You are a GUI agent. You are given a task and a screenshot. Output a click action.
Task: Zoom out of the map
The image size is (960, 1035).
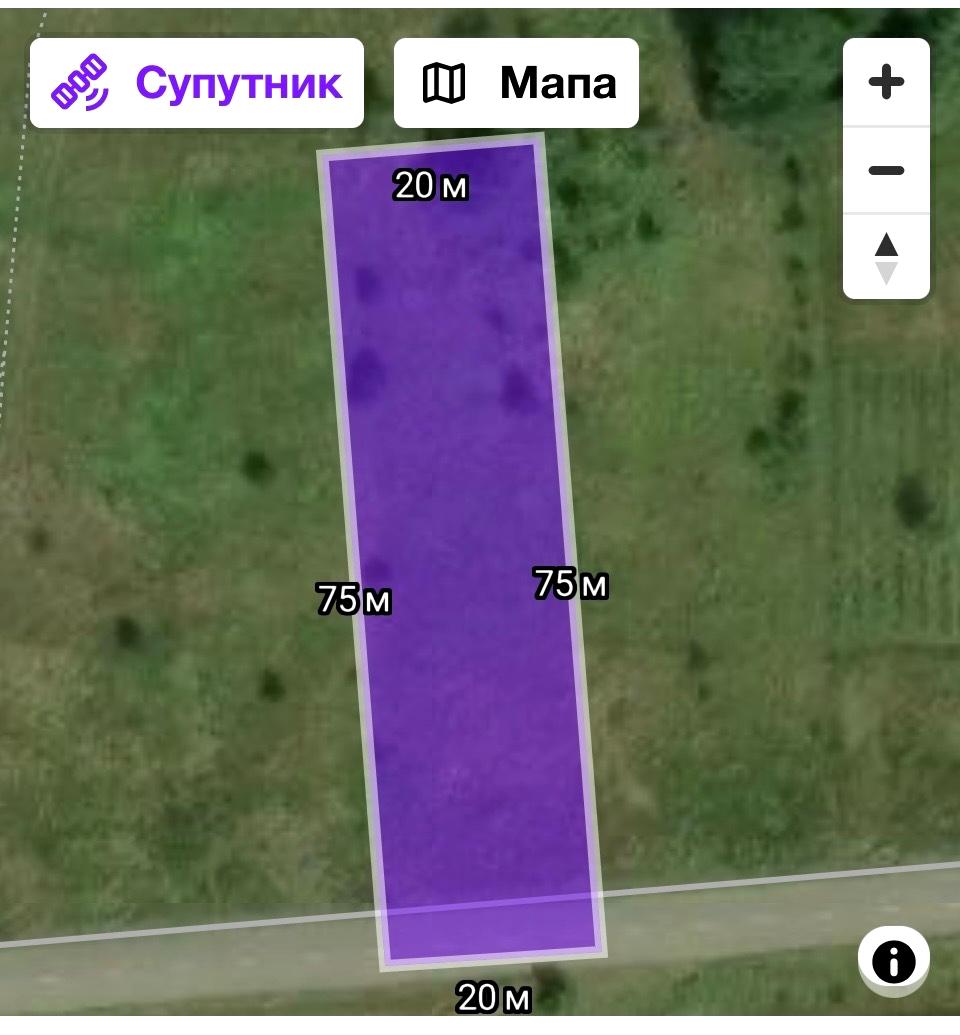[x=886, y=170]
